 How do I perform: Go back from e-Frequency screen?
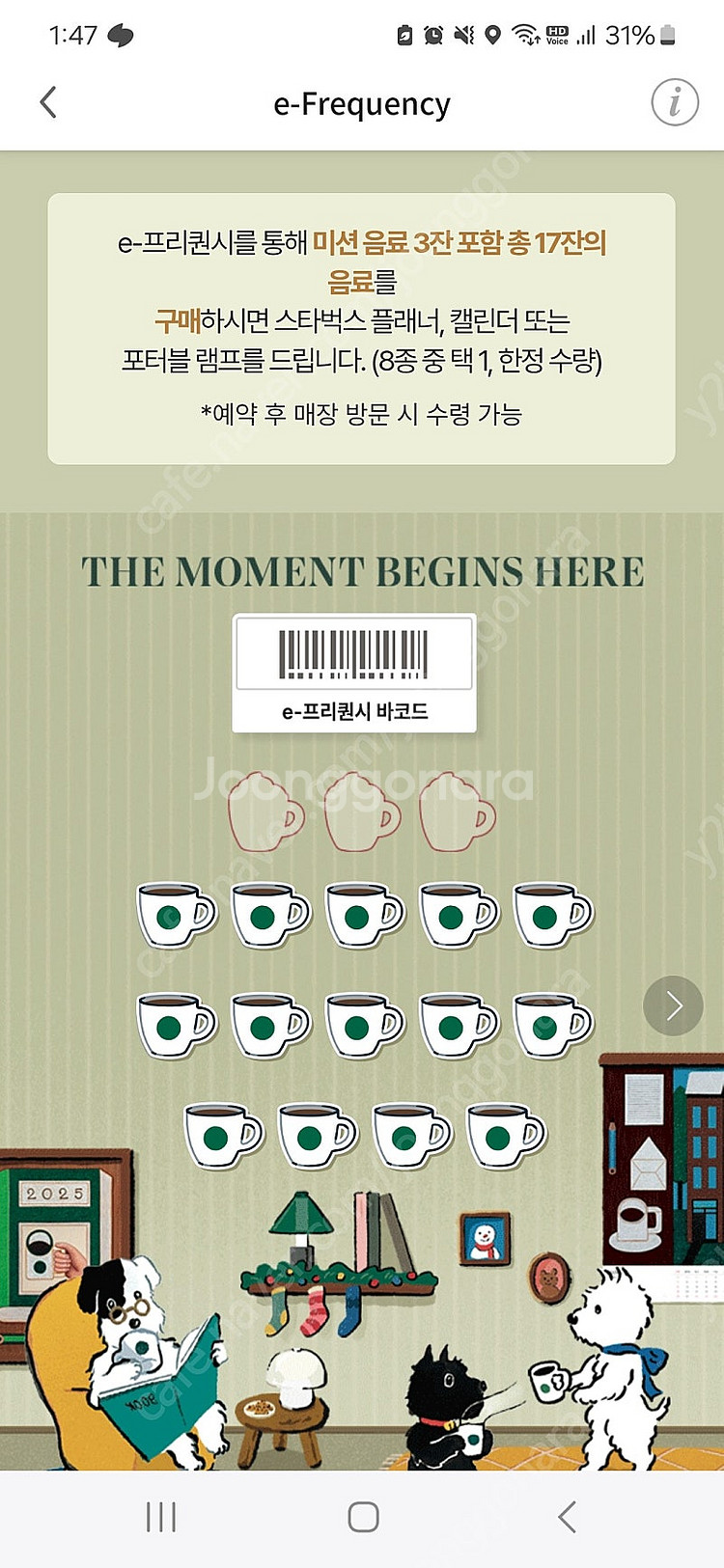[48, 102]
